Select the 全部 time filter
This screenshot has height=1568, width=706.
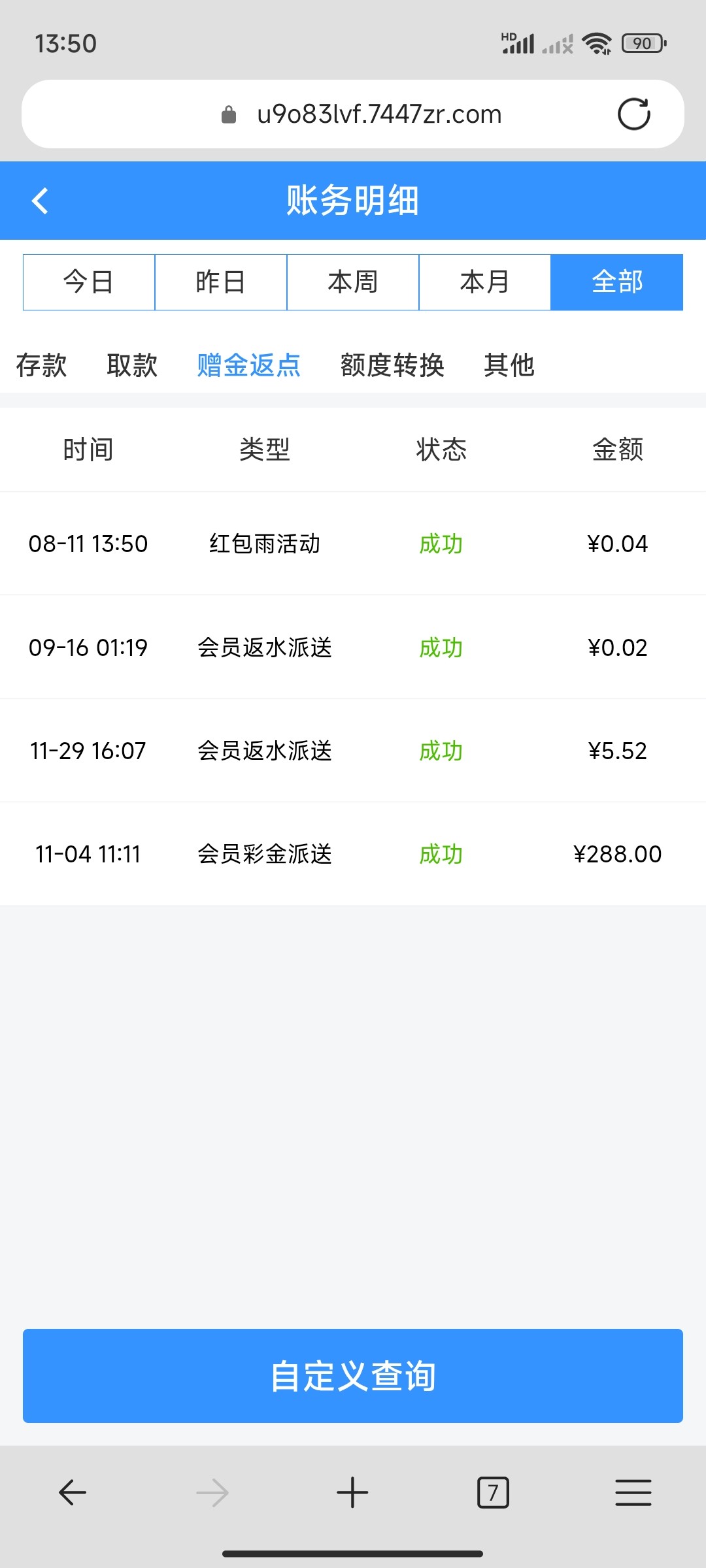click(x=616, y=282)
